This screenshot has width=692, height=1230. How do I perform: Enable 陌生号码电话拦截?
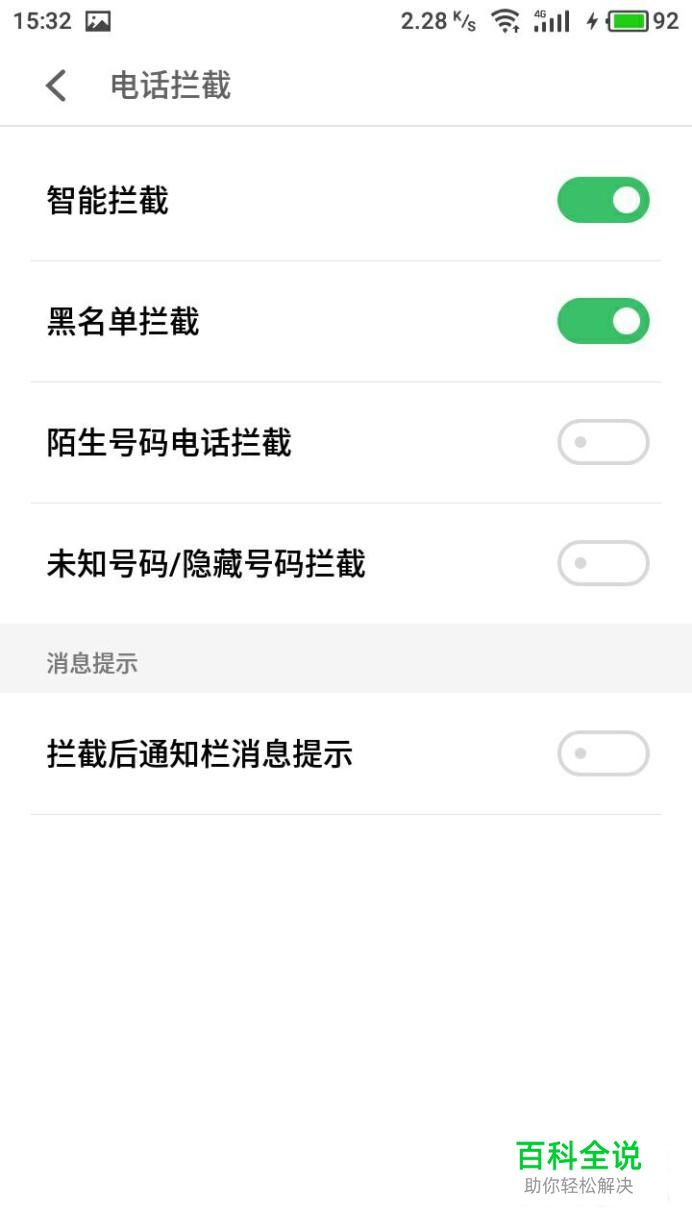pos(603,442)
